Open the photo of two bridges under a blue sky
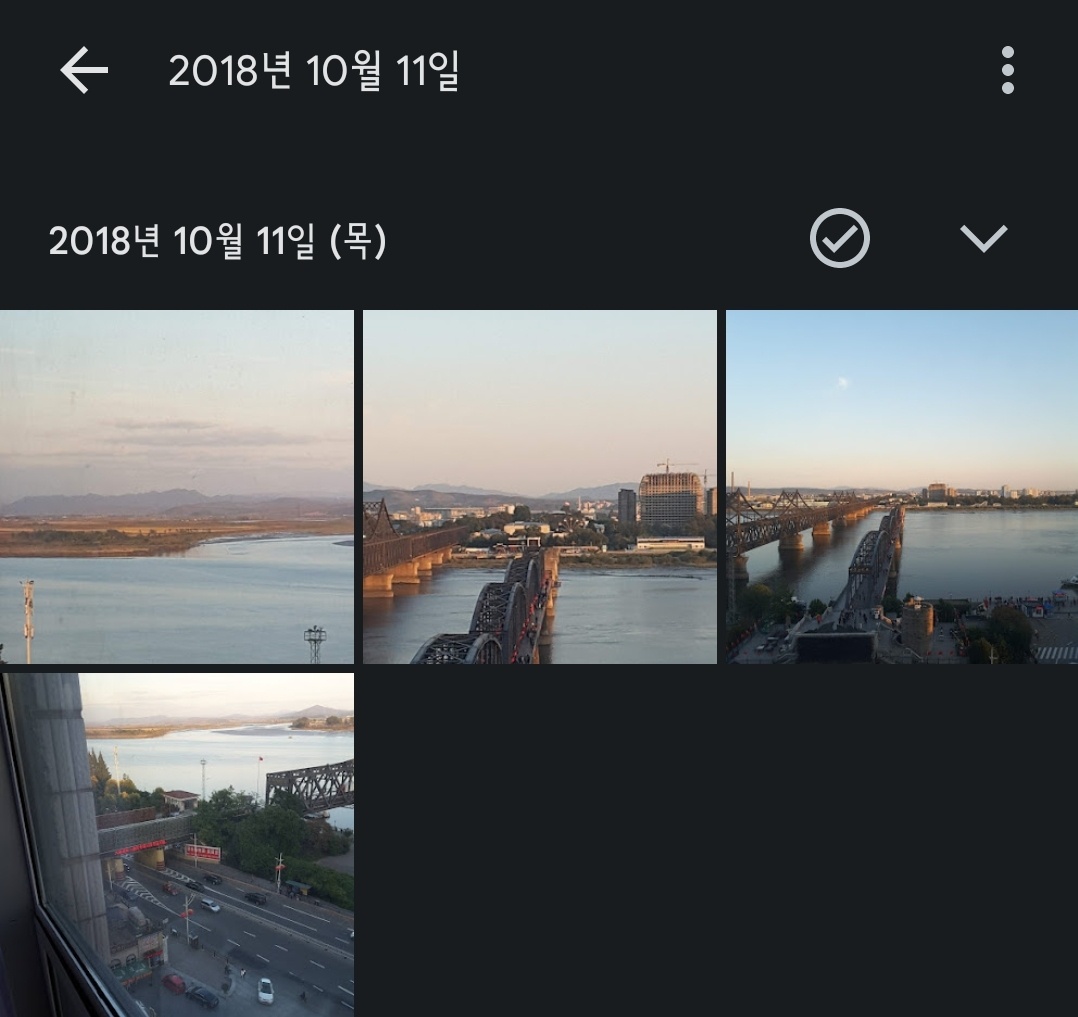Image resolution: width=1078 pixels, height=1017 pixels. pyautogui.click(x=902, y=487)
